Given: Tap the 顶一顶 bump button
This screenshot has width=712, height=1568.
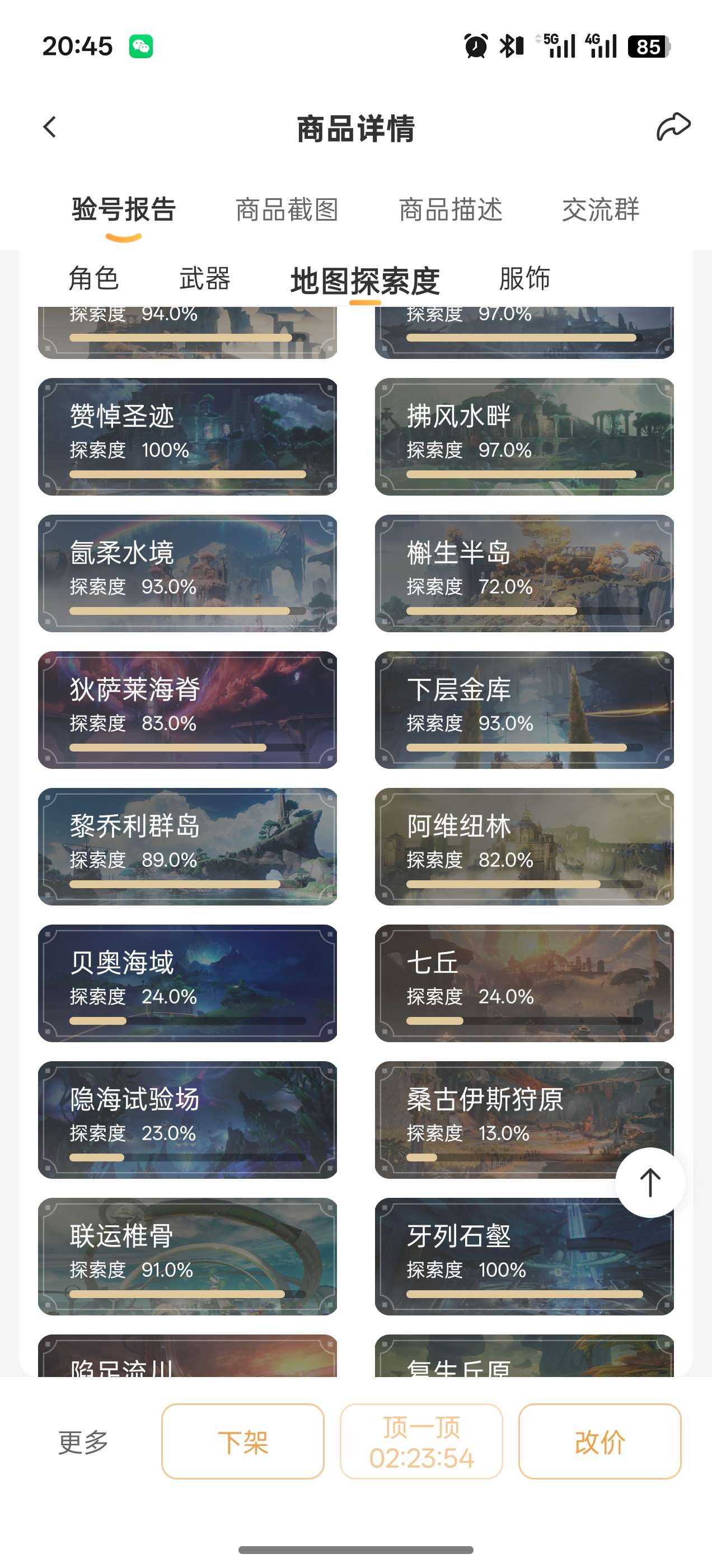Looking at the screenshot, I should coord(421,1441).
